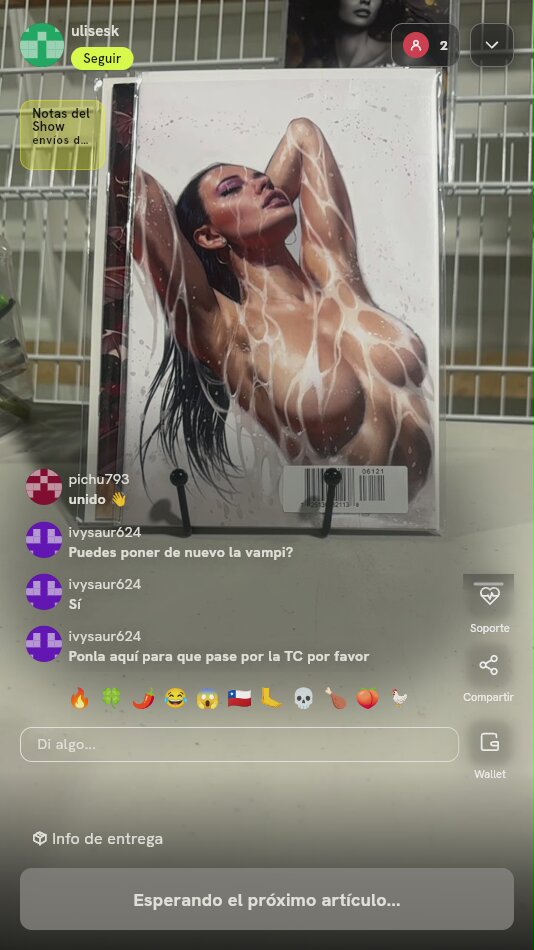
Task: Open pichu793's profile from chat
Action: (x=44, y=487)
